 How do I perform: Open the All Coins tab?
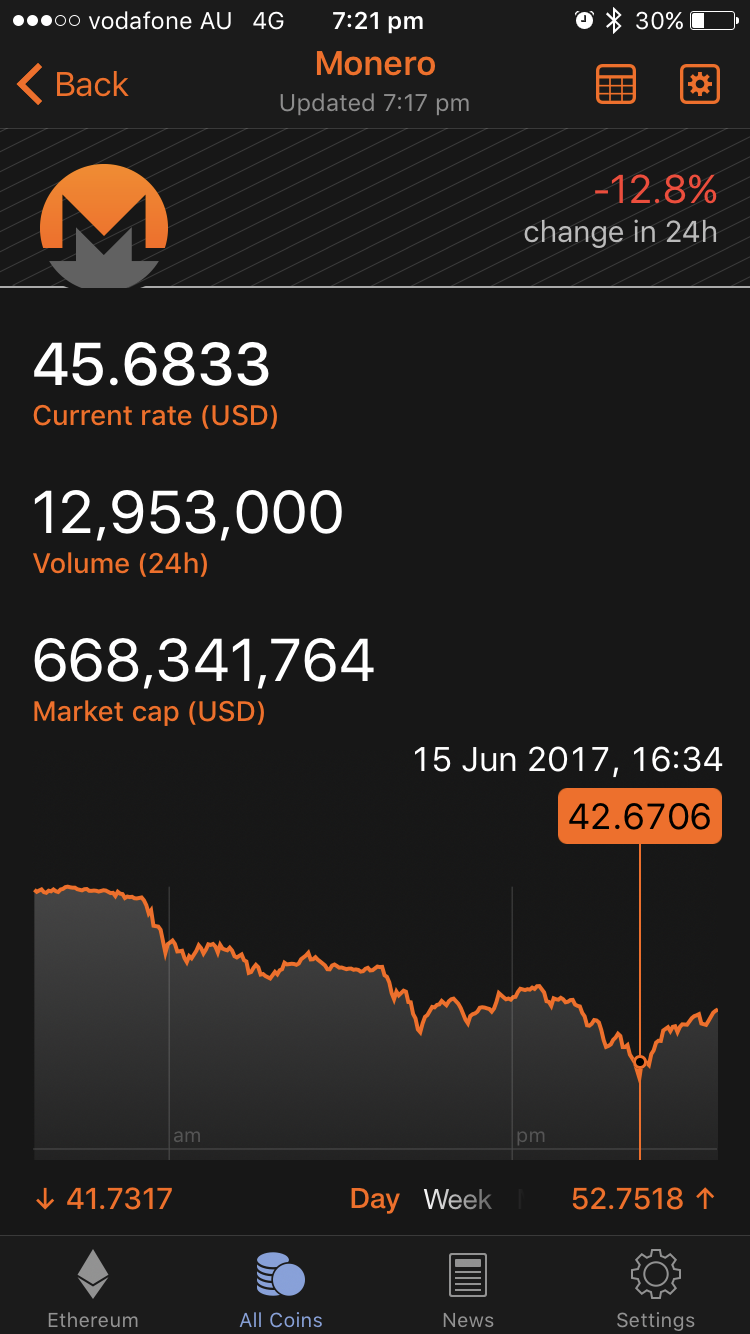281,1288
